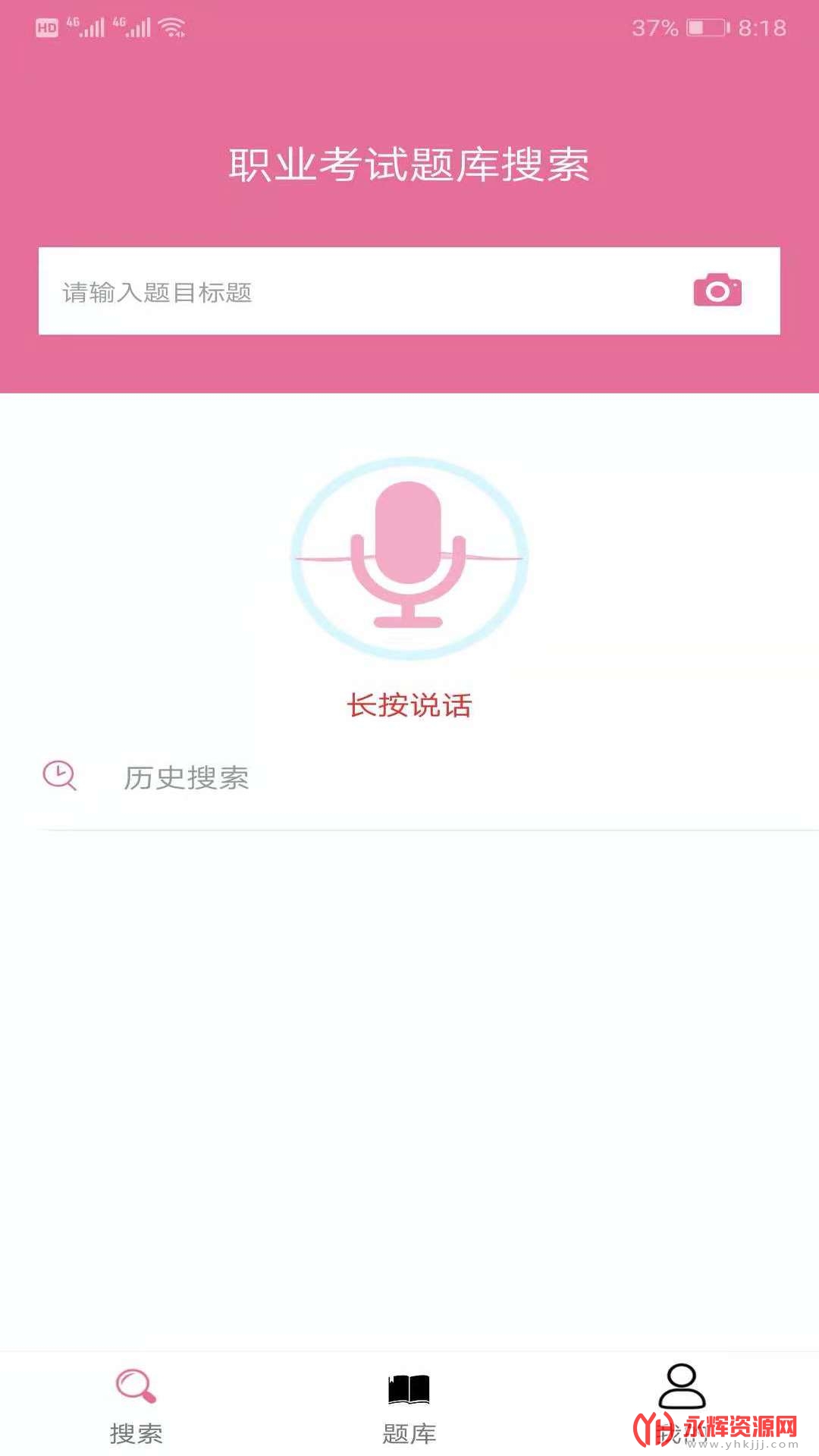Switch to the 搜索 tab
This screenshot has height=1456, width=819.
pos(136,1405)
